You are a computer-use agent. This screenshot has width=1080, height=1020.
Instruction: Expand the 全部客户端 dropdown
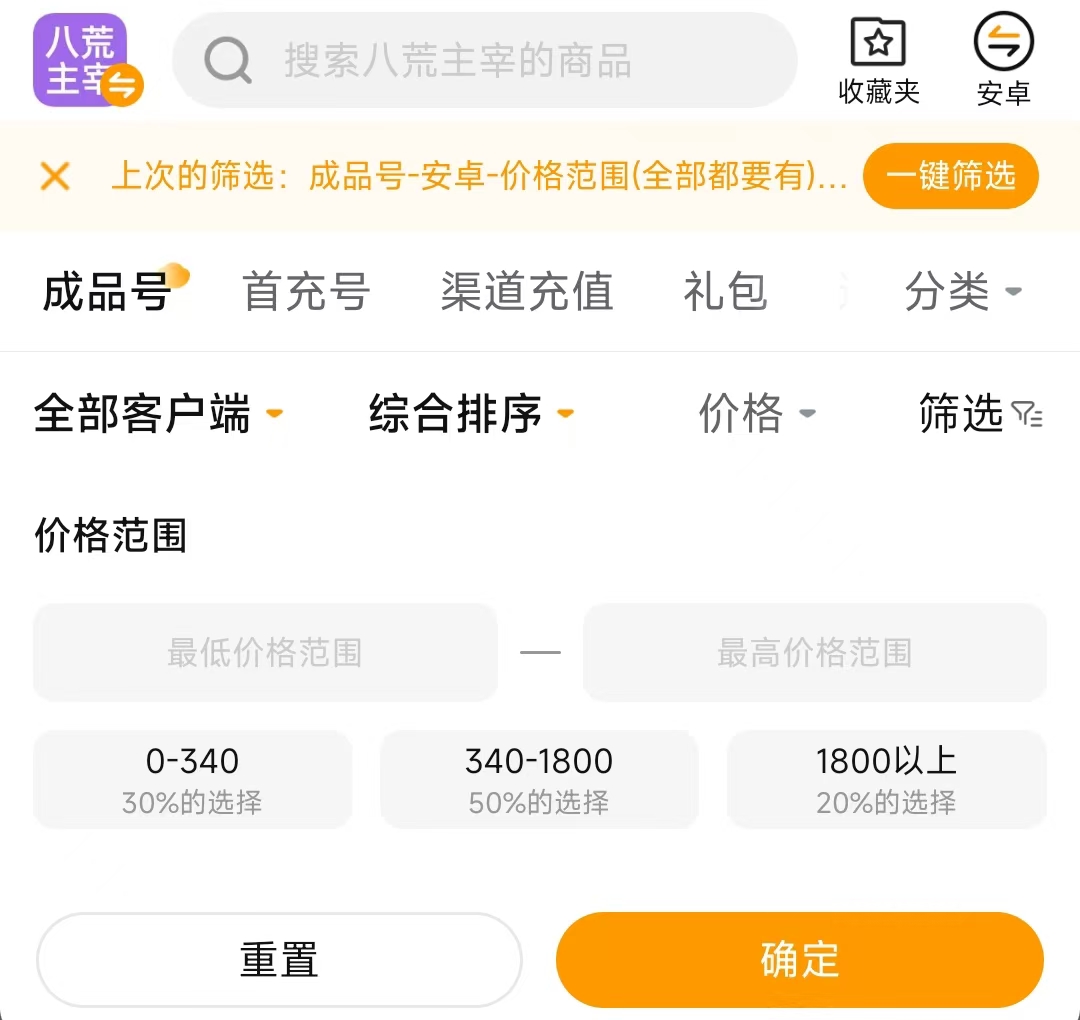click(x=158, y=413)
